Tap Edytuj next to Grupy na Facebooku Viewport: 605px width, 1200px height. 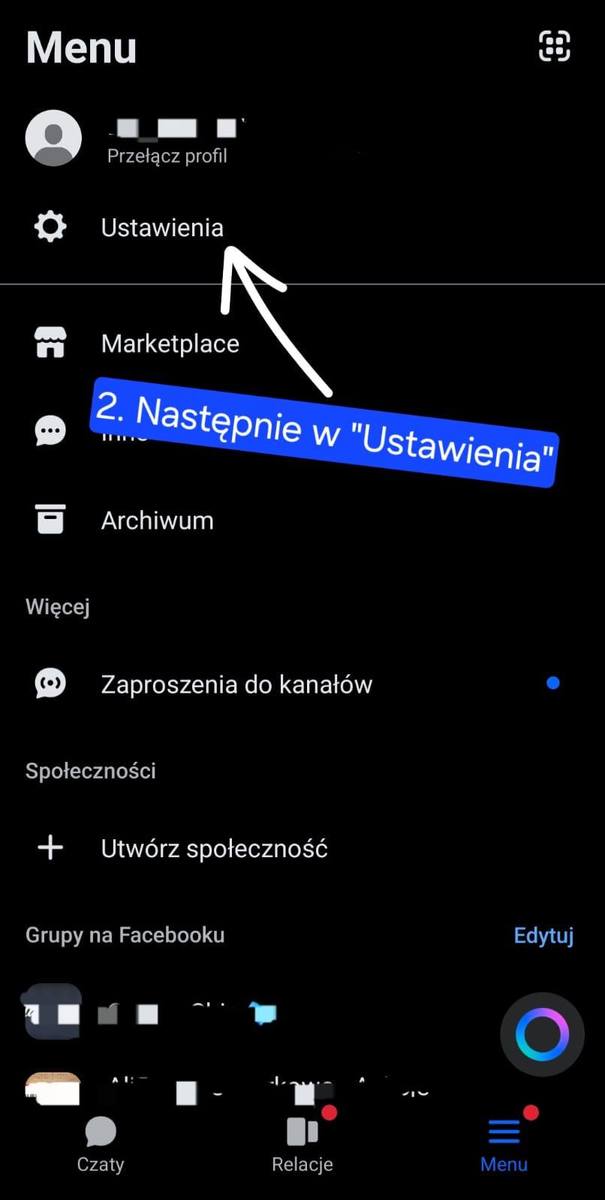pos(543,936)
